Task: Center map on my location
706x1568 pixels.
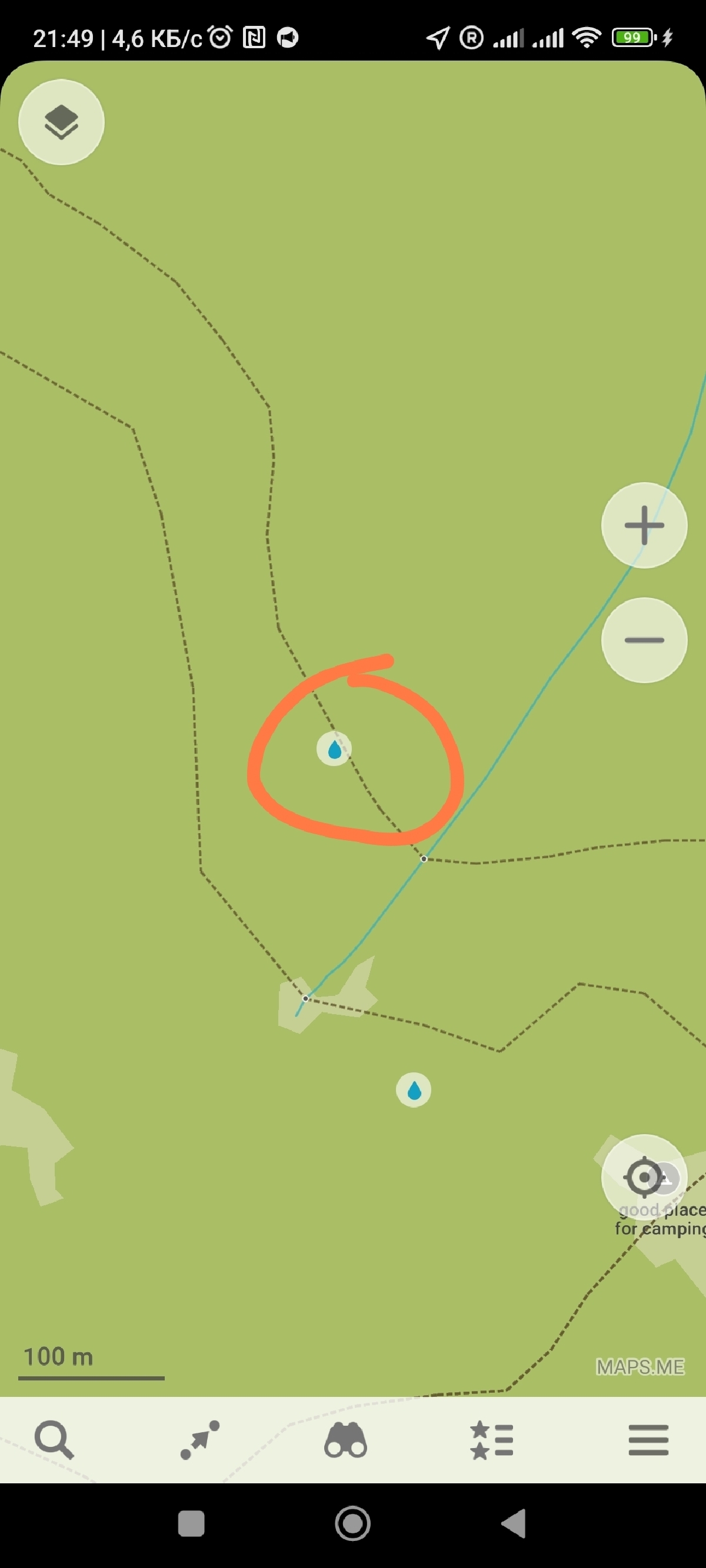Action: [x=644, y=1177]
